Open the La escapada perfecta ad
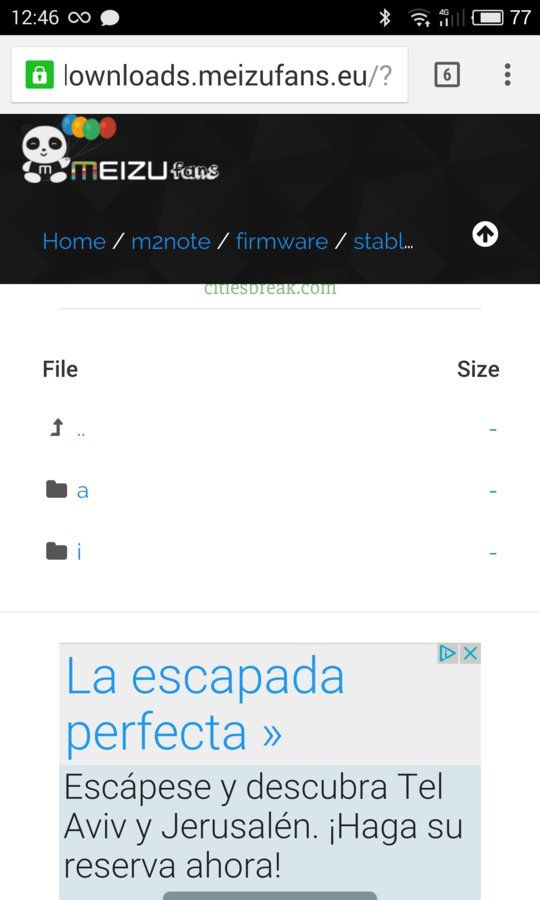The image size is (540, 900). coord(205,703)
